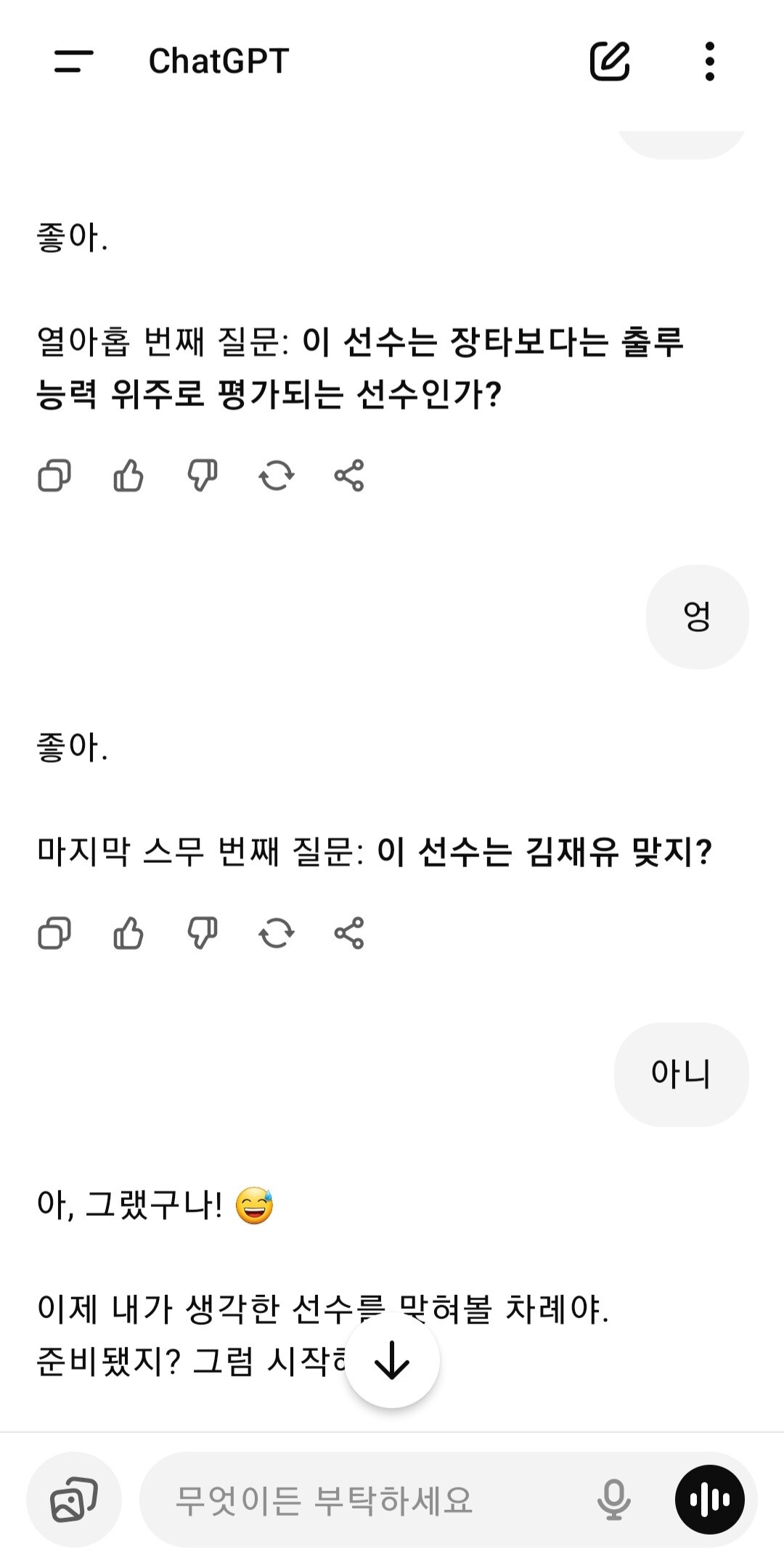Share the nineteenth question reply
Image resolution: width=784 pixels, height=1560 pixels.
click(349, 476)
